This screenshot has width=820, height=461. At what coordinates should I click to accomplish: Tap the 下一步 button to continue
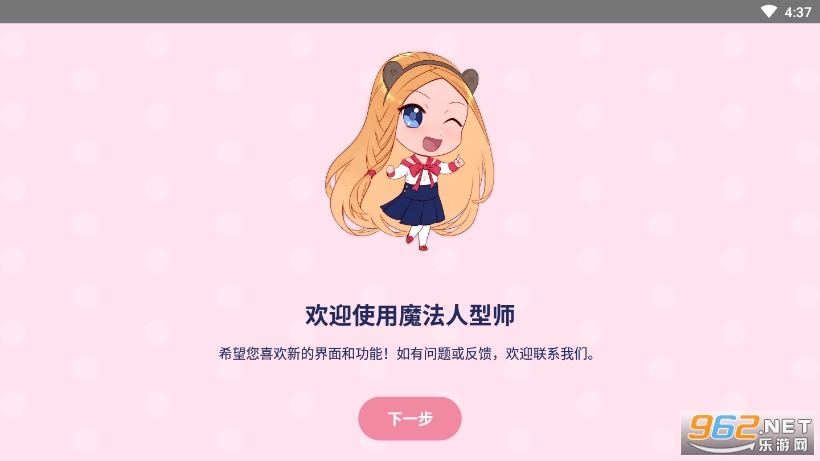(x=410, y=418)
